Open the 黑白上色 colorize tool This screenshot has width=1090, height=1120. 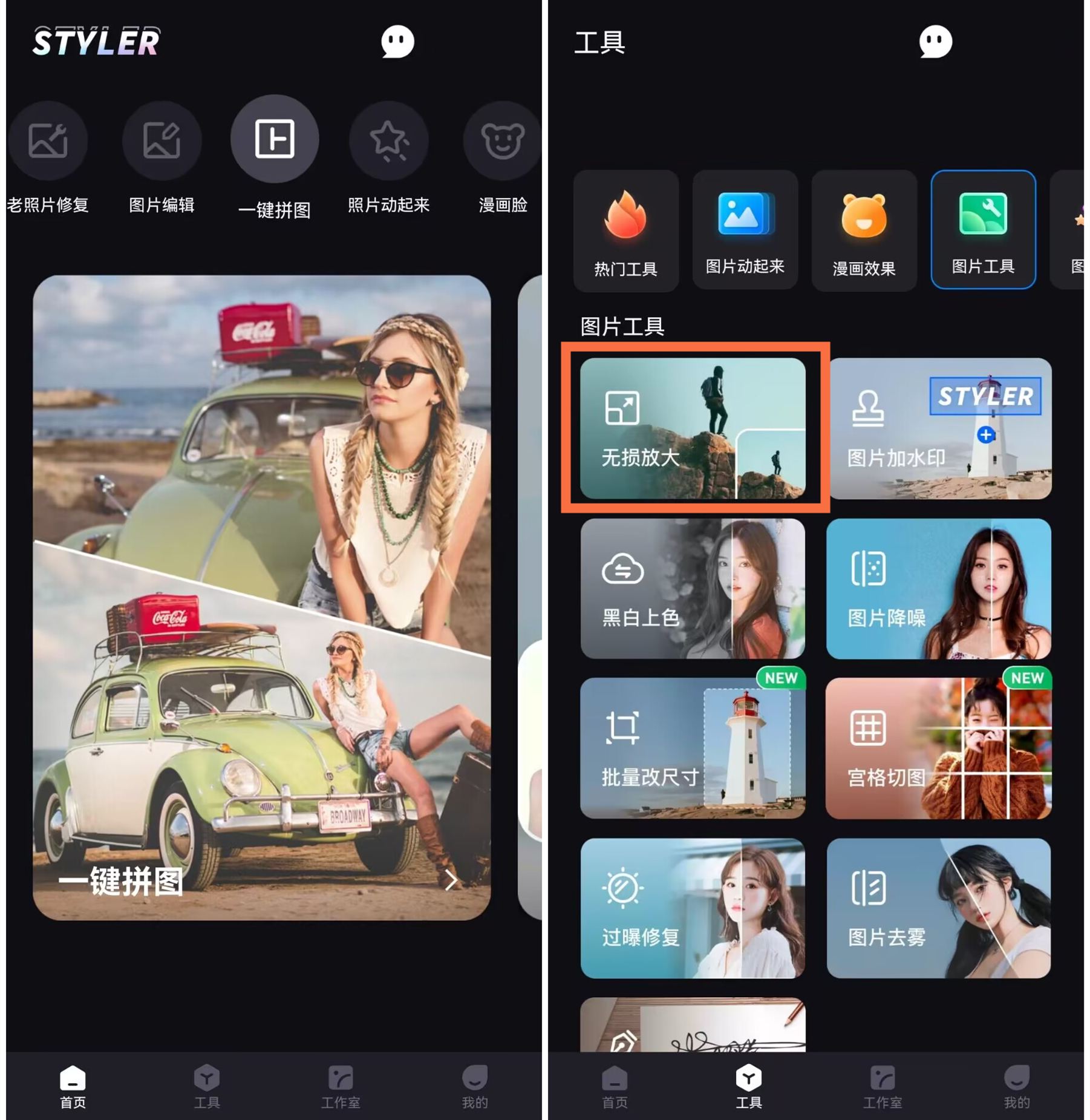tap(693, 589)
